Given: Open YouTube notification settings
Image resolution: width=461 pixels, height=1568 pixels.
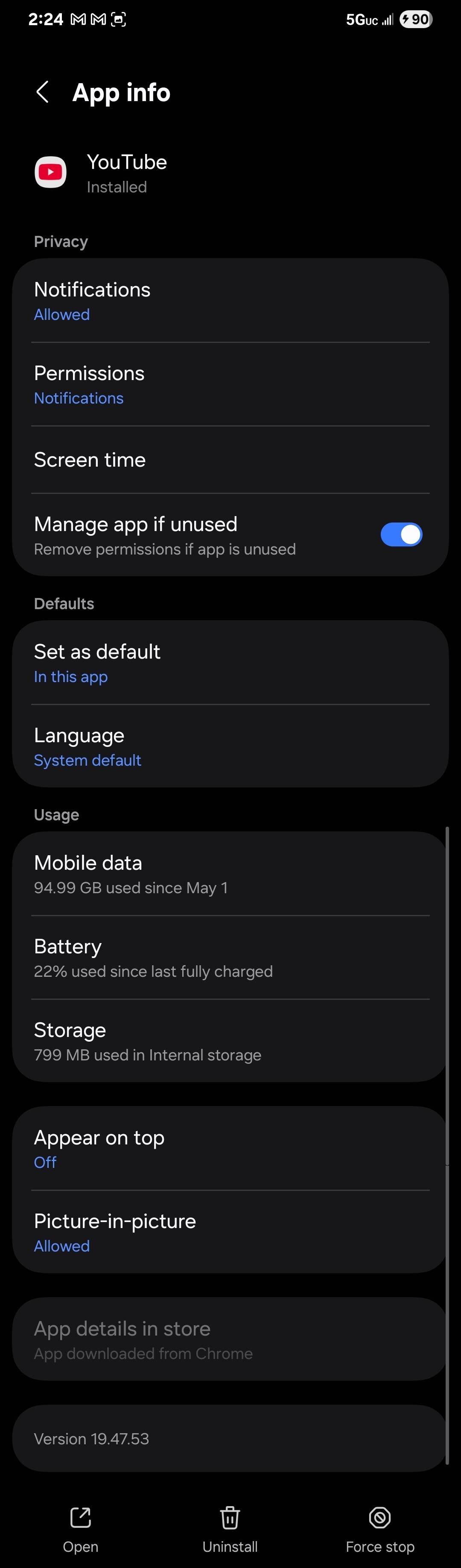Looking at the screenshot, I should (x=230, y=301).
